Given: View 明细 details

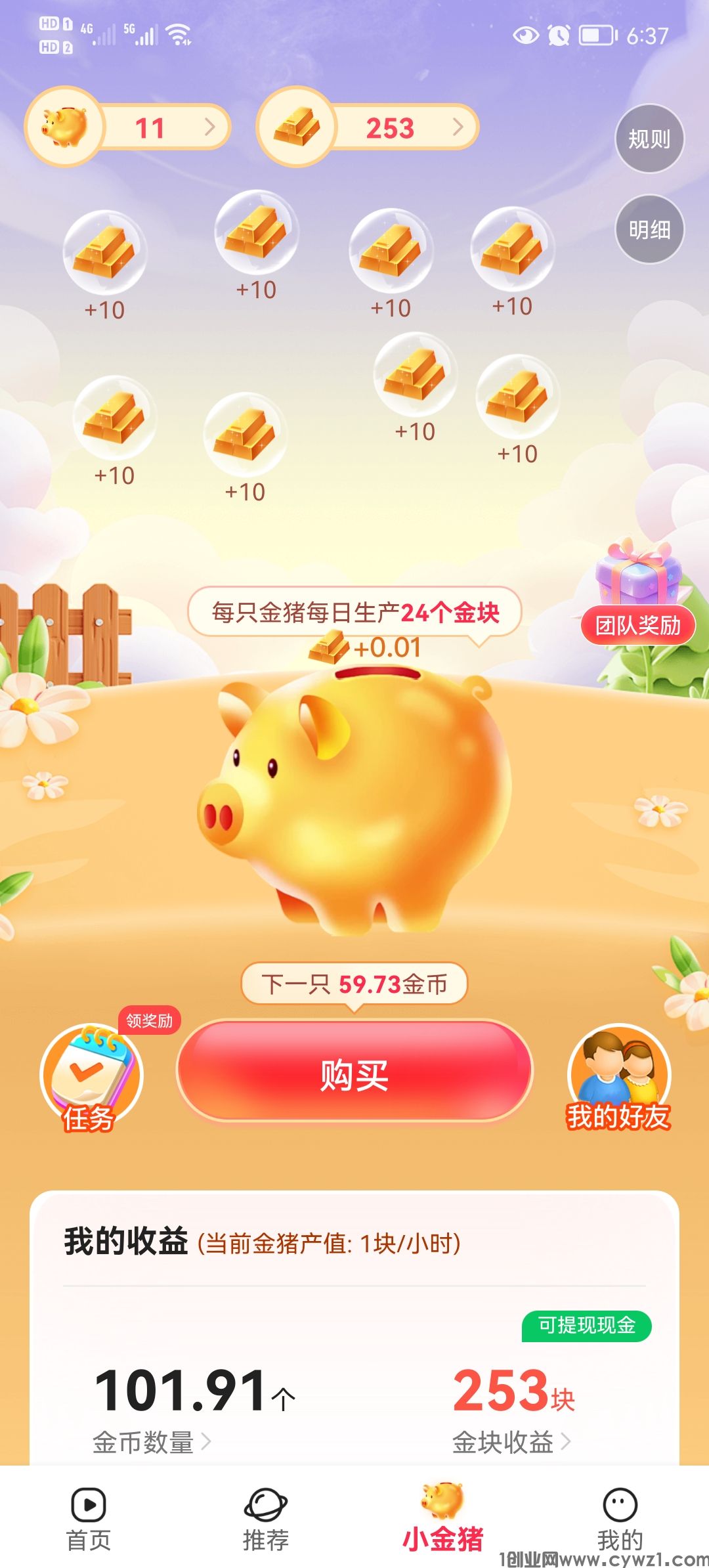Looking at the screenshot, I should pos(649,229).
